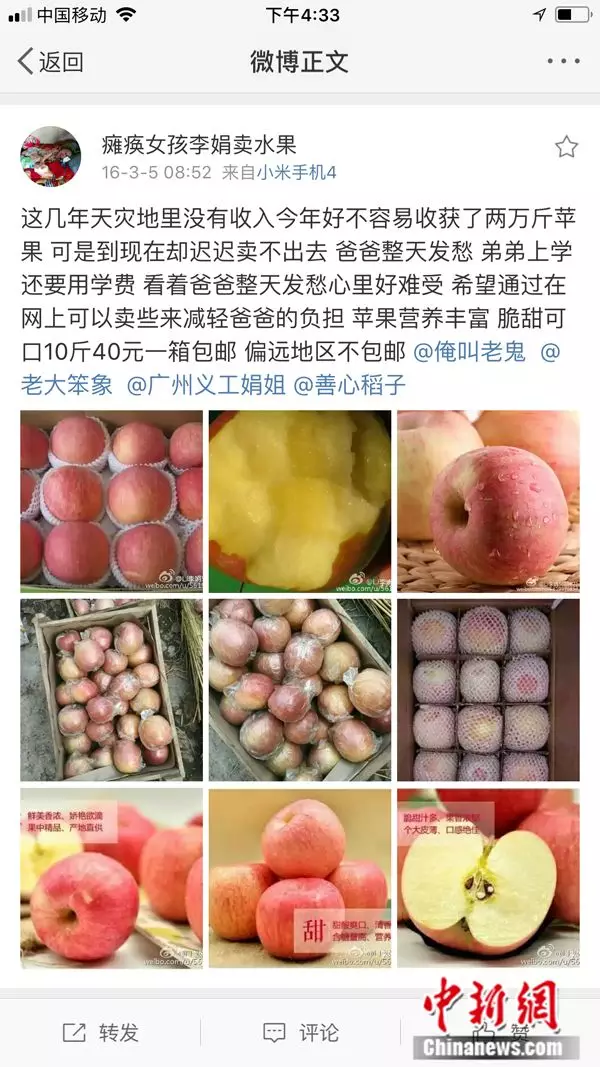Favorite this post with the star icon
Screen dimensions: 600x1067
[x=566, y=148]
